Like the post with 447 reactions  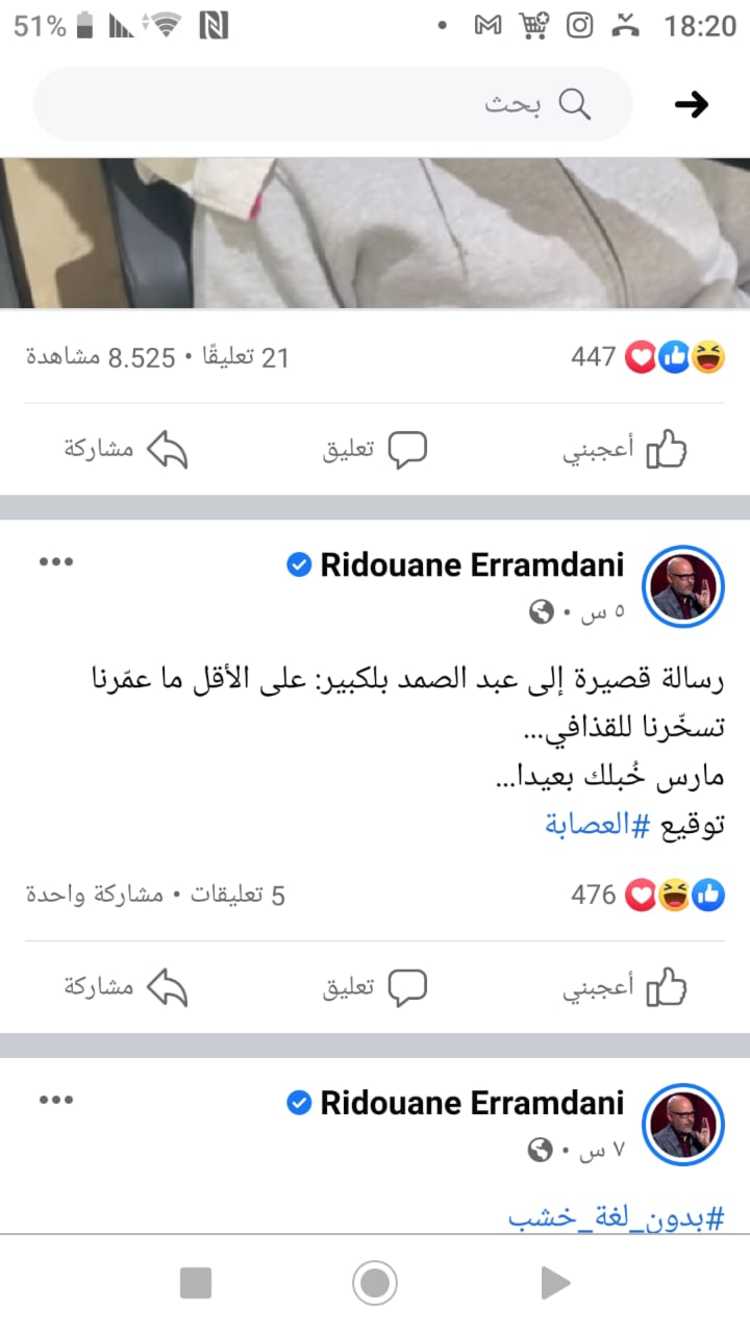(625, 451)
